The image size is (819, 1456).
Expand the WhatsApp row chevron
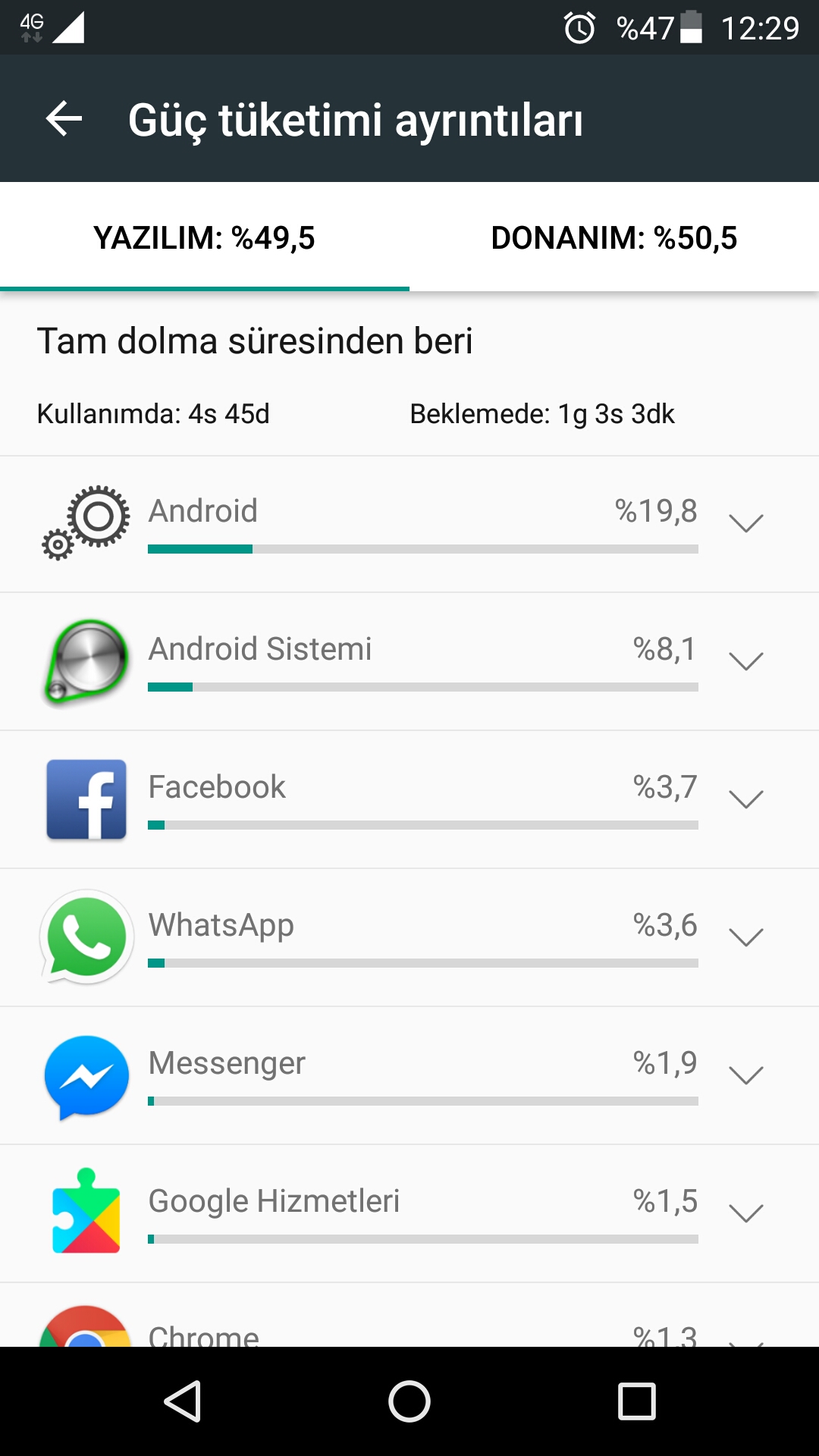click(x=745, y=937)
